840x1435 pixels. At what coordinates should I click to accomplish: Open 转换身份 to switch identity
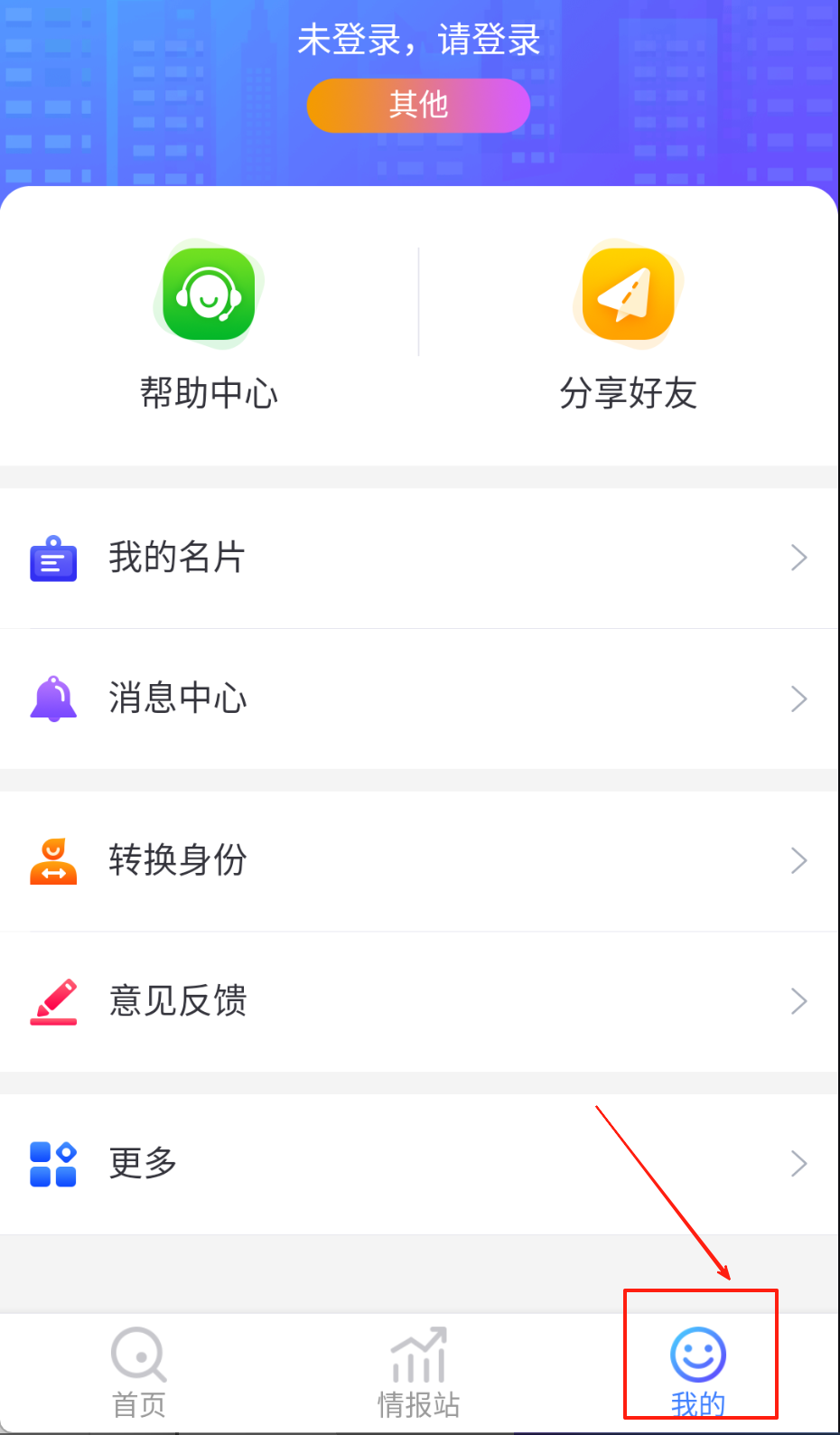[x=419, y=860]
